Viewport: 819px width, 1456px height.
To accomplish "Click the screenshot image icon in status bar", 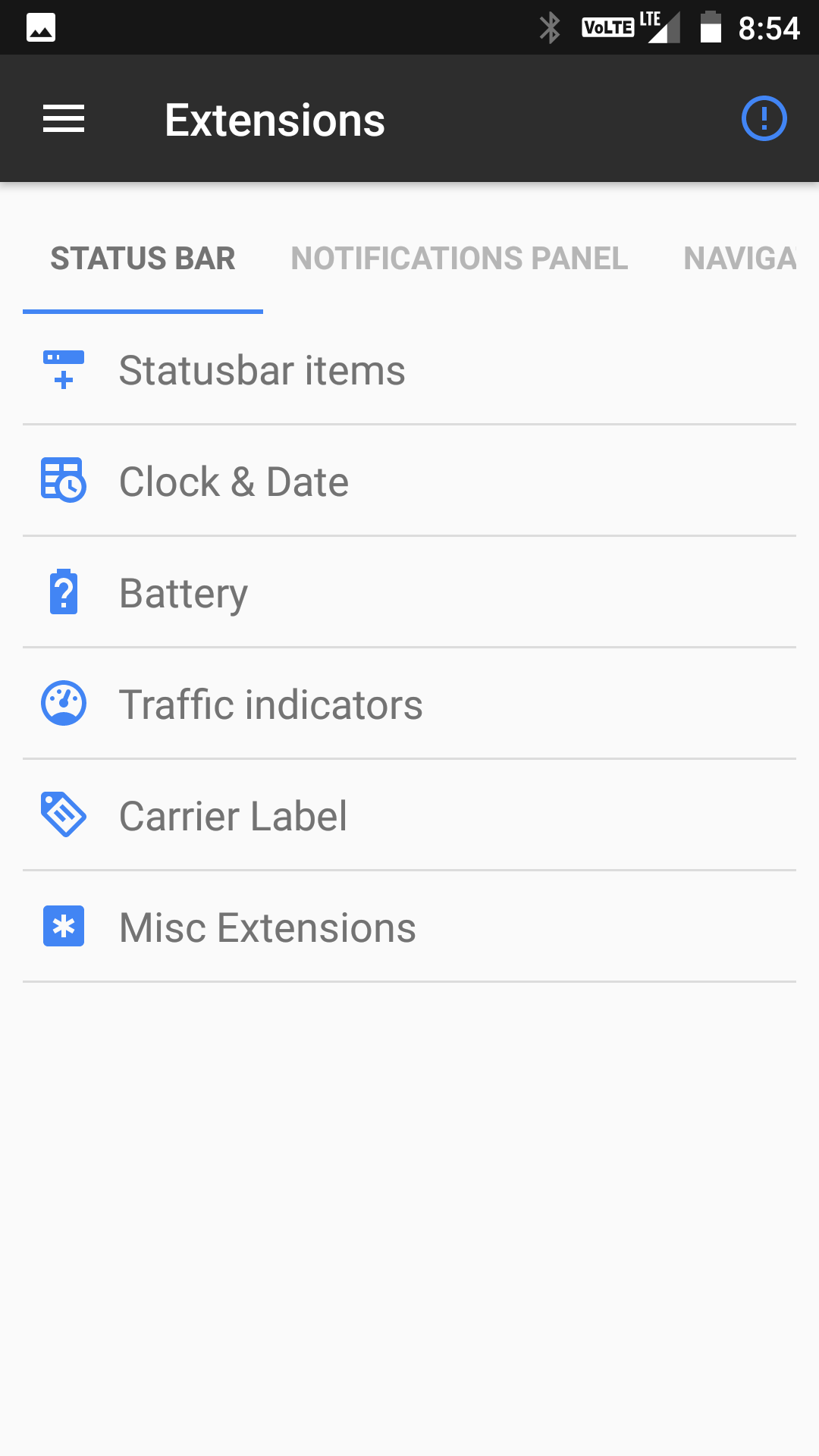I will point(42,27).
